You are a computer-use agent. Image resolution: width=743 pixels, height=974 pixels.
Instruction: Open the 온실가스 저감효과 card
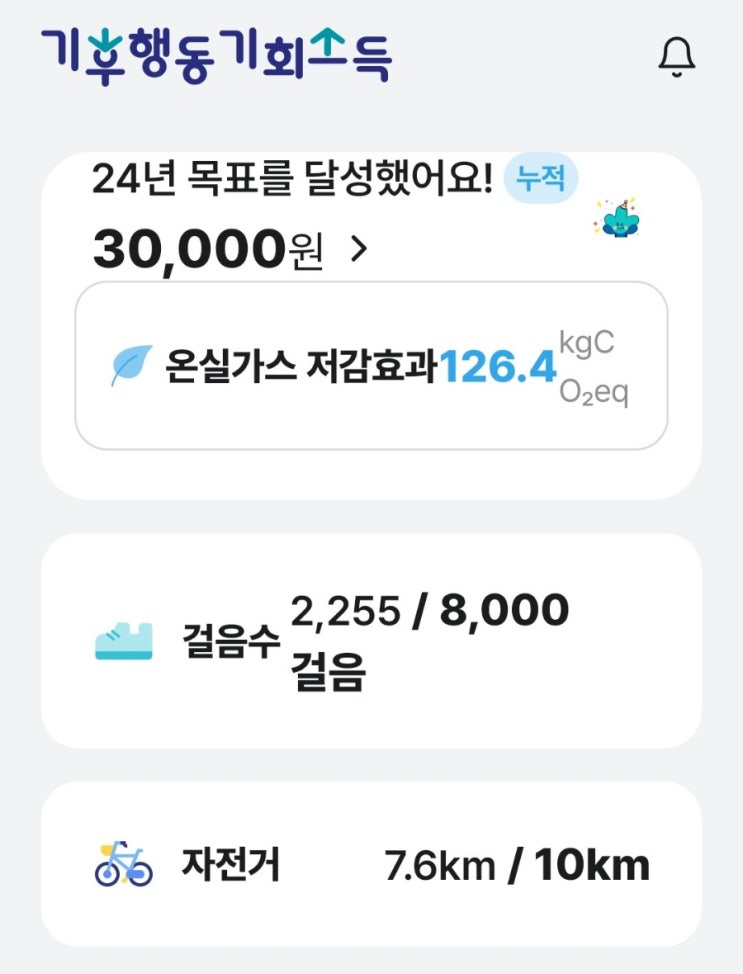tap(372, 366)
